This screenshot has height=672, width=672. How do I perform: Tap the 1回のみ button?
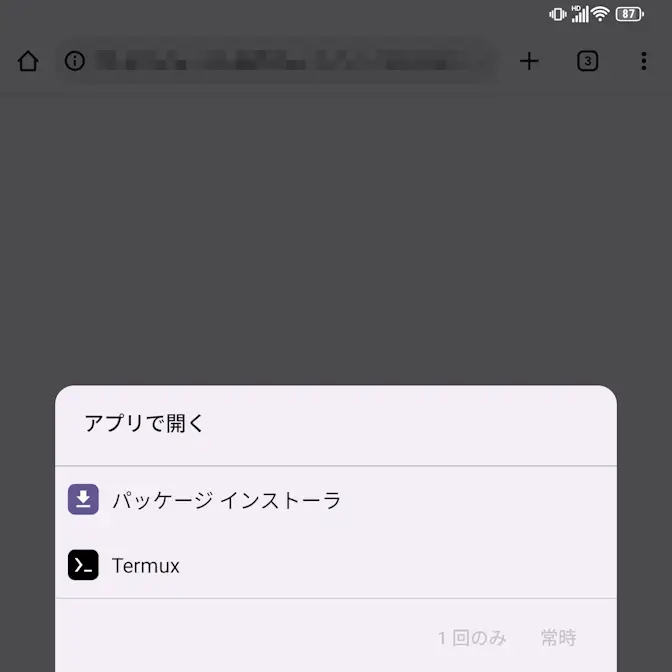coord(472,637)
